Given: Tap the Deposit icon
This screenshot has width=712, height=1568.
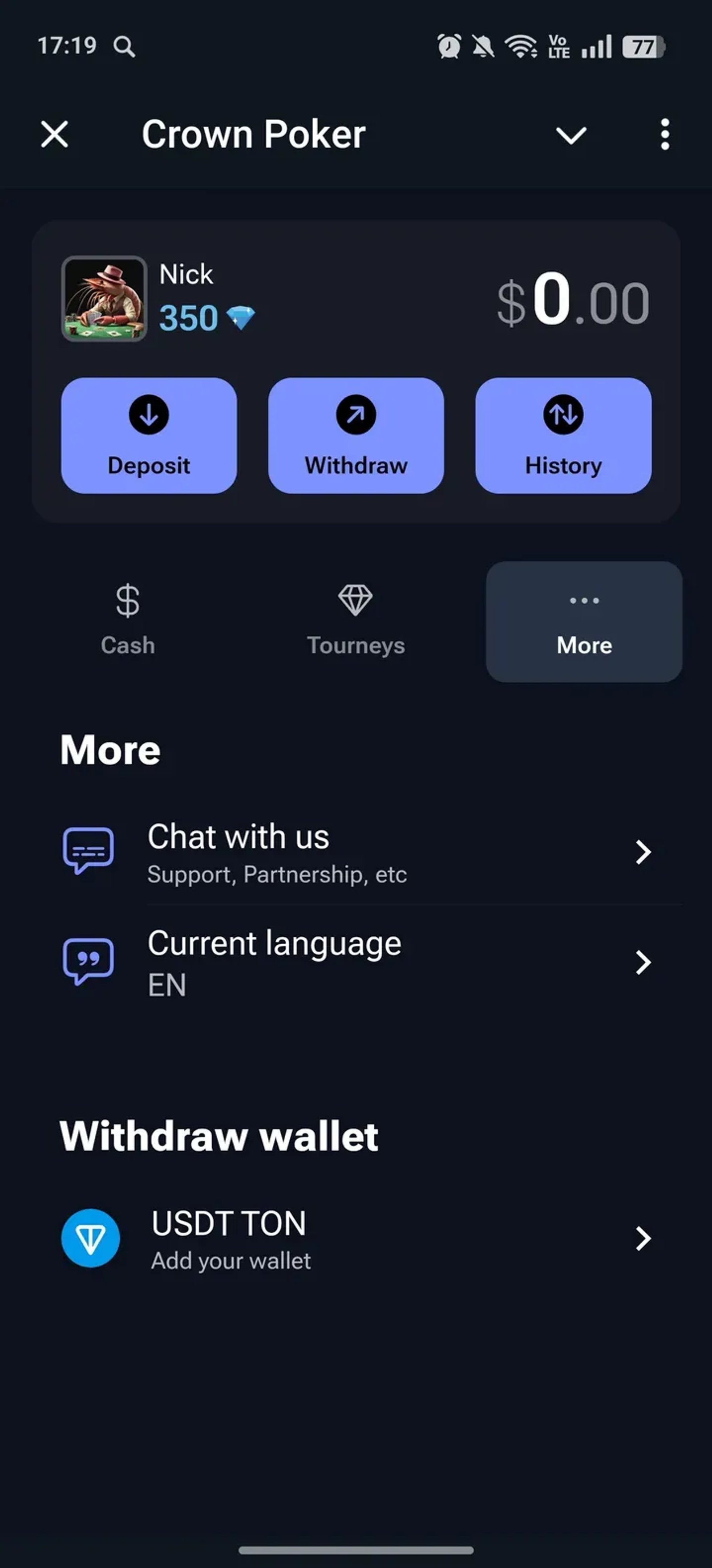Looking at the screenshot, I should coord(148,414).
